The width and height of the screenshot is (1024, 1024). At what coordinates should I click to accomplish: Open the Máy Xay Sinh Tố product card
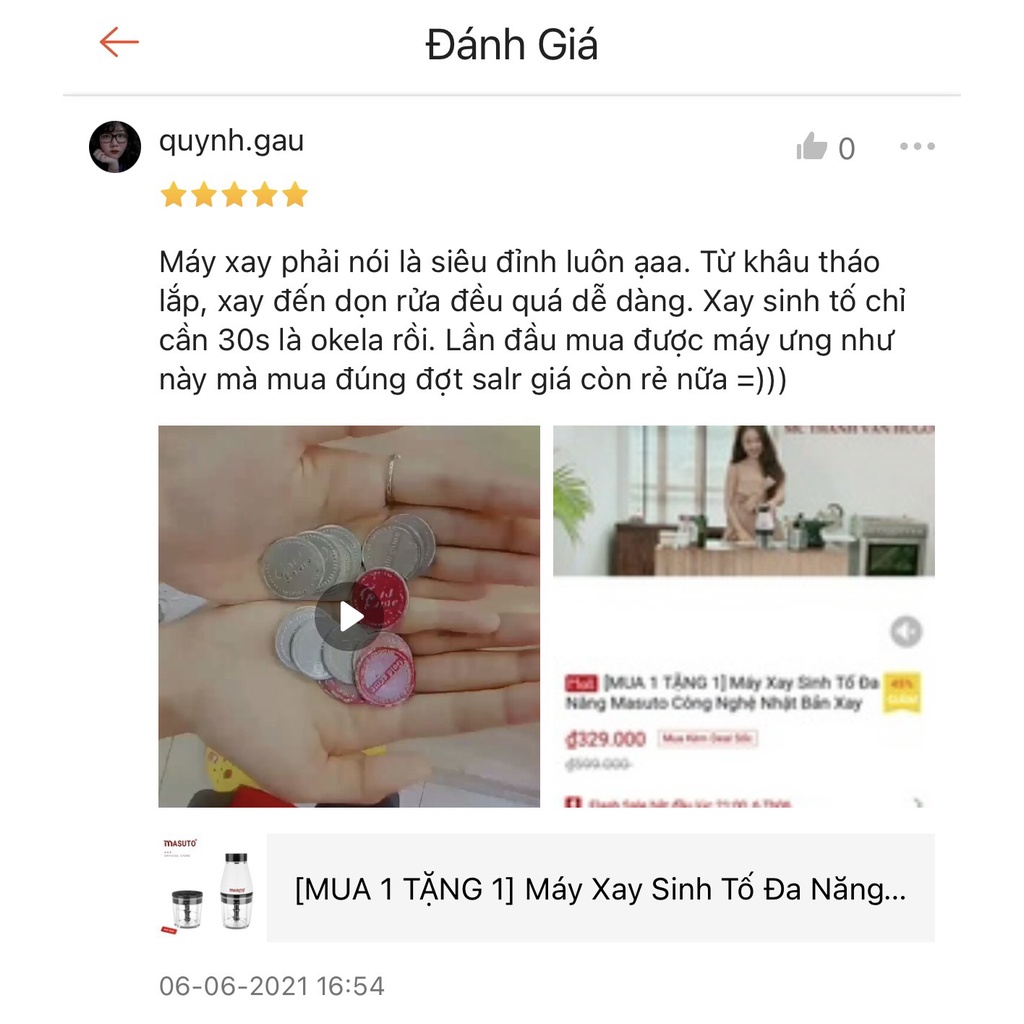[x=547, y=888]
